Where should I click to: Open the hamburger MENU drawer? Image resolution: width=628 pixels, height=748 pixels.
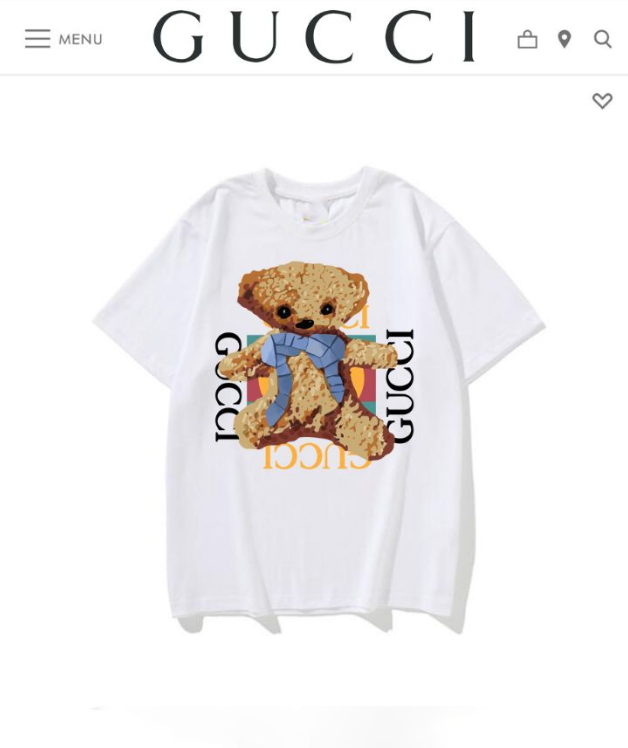tap(62, 39)
